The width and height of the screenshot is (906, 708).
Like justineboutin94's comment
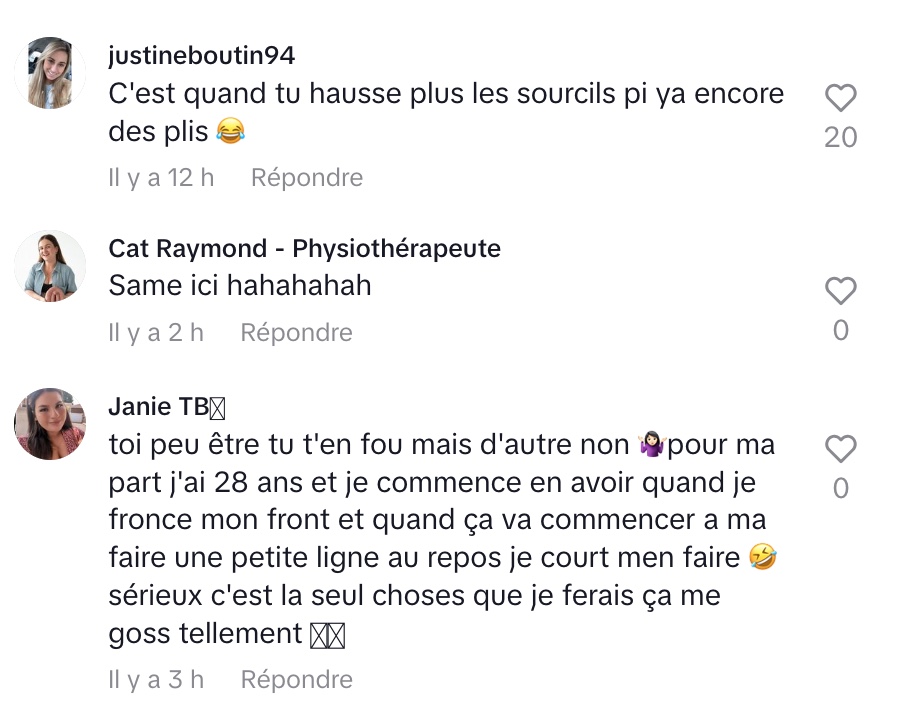[840, 98]
